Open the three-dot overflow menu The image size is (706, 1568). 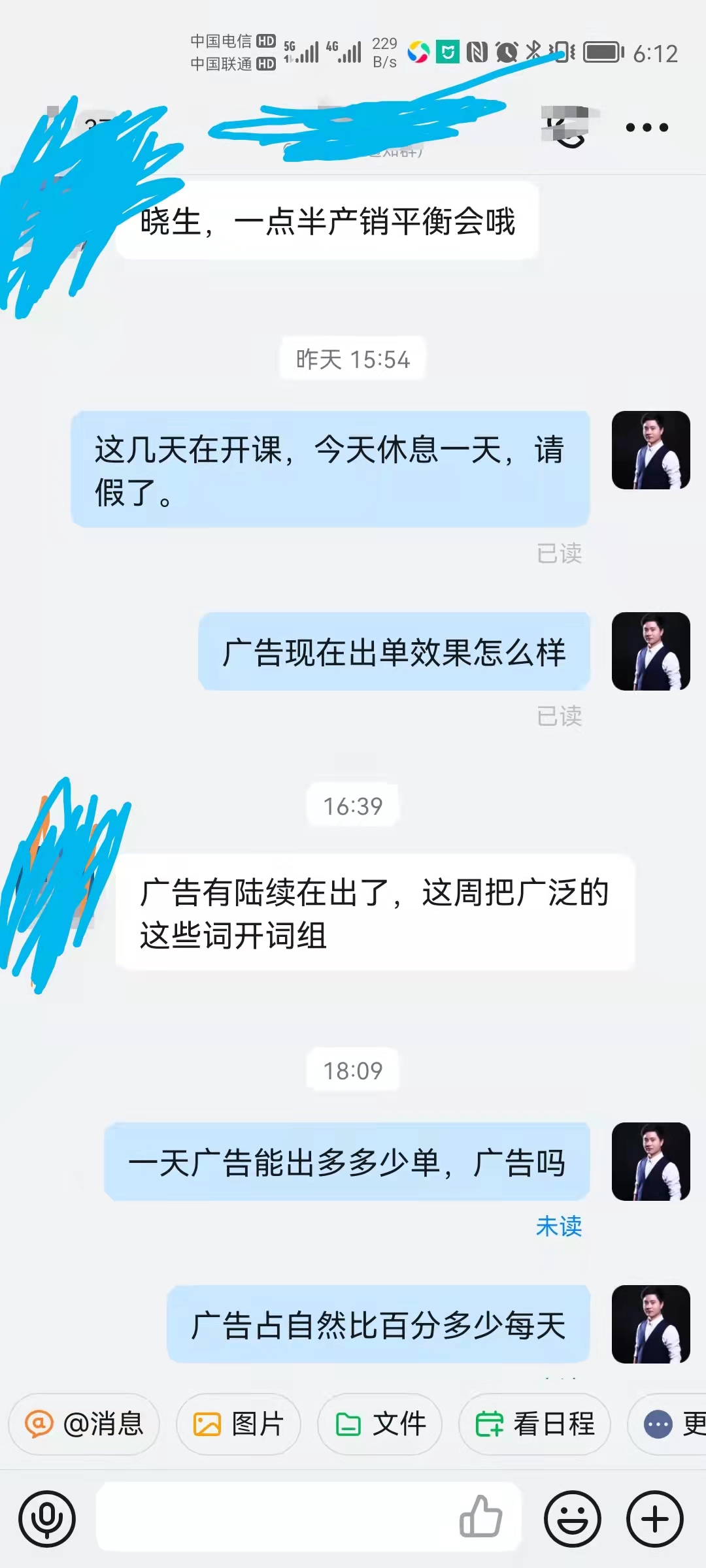647,127
